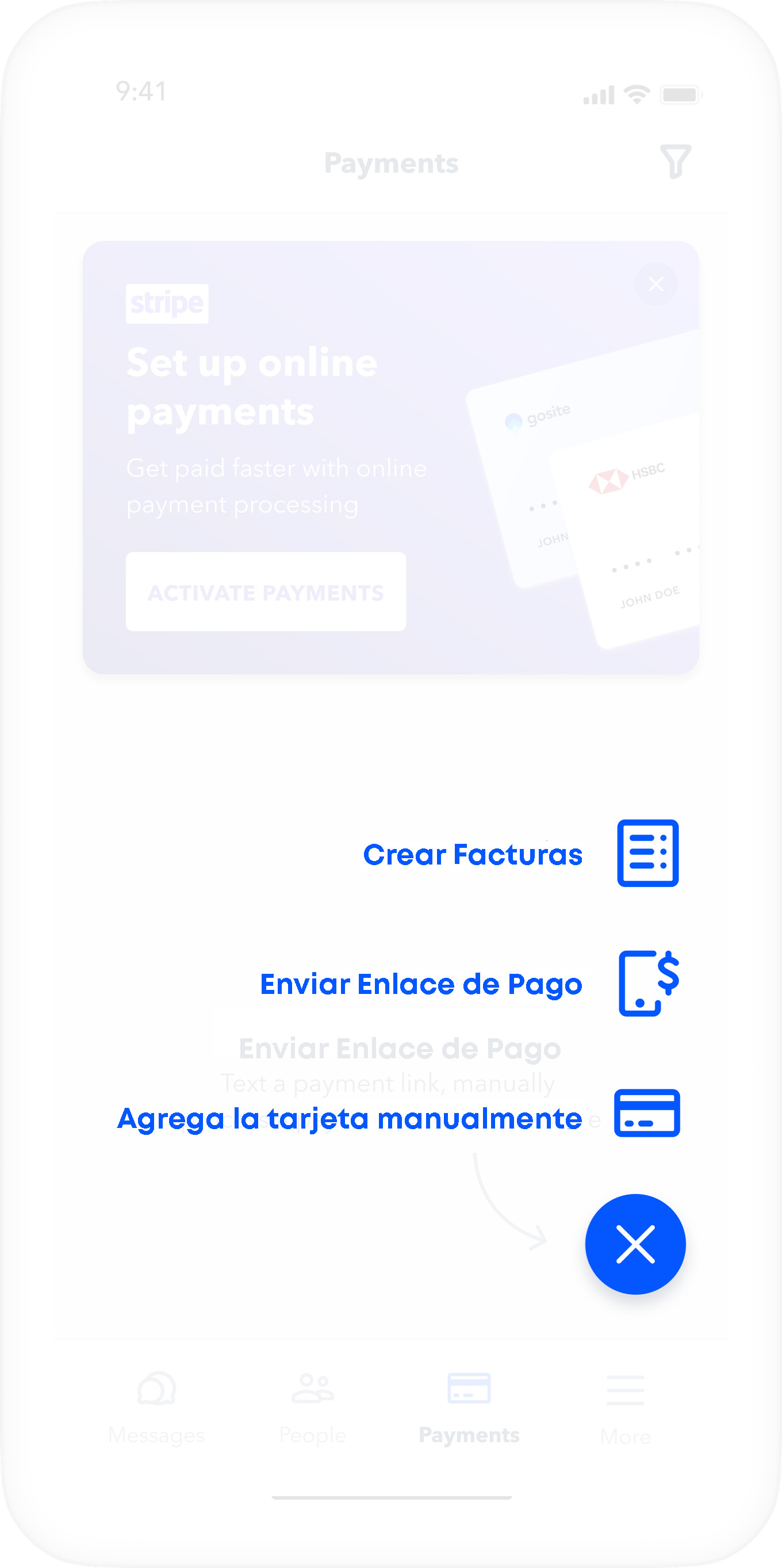Open the More tab

click(625, 1408)
